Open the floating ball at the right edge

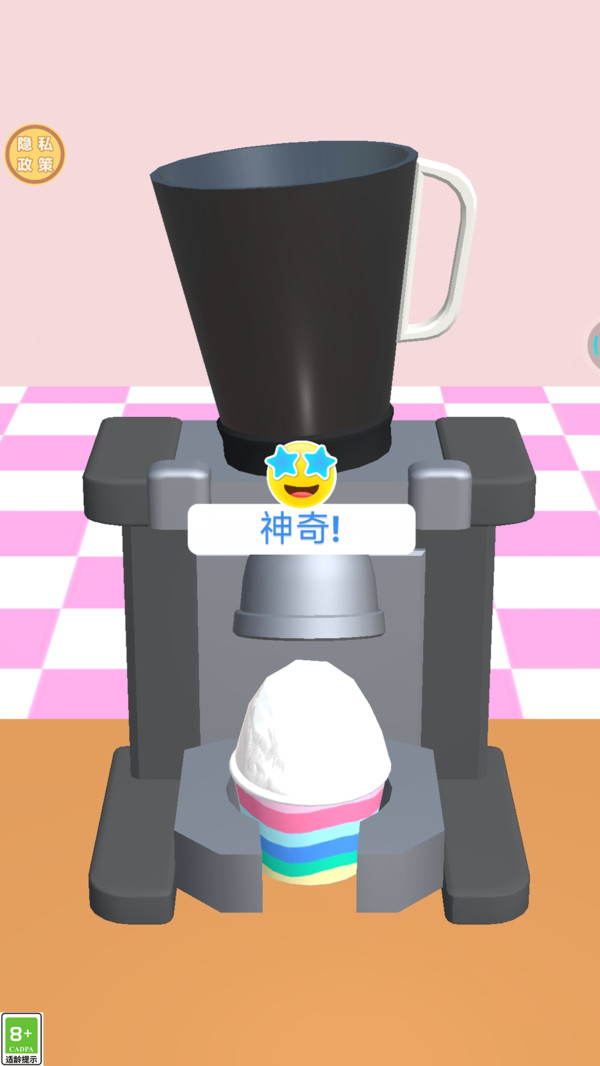[x=594, y=345]
